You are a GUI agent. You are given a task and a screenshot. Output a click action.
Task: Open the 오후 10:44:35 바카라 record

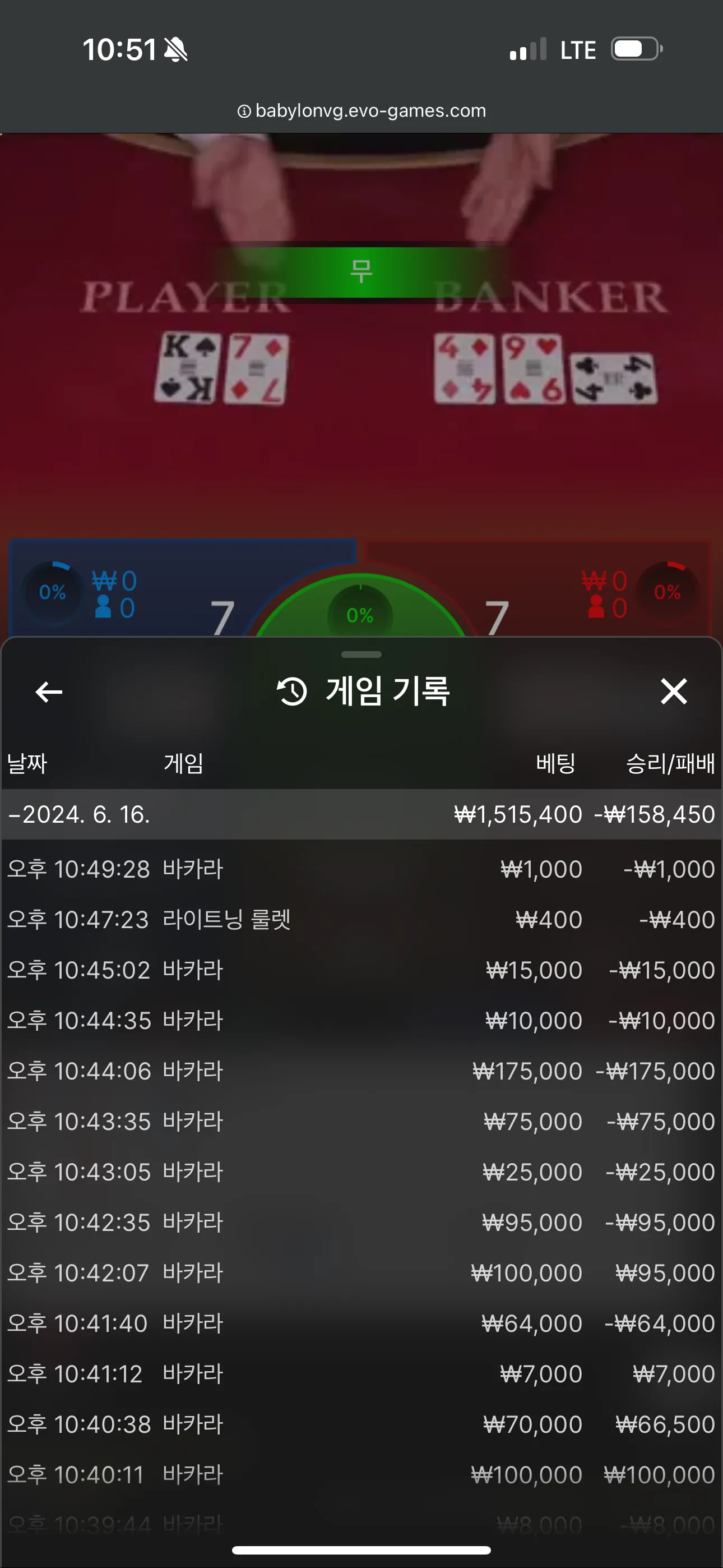click(361, 1021)
